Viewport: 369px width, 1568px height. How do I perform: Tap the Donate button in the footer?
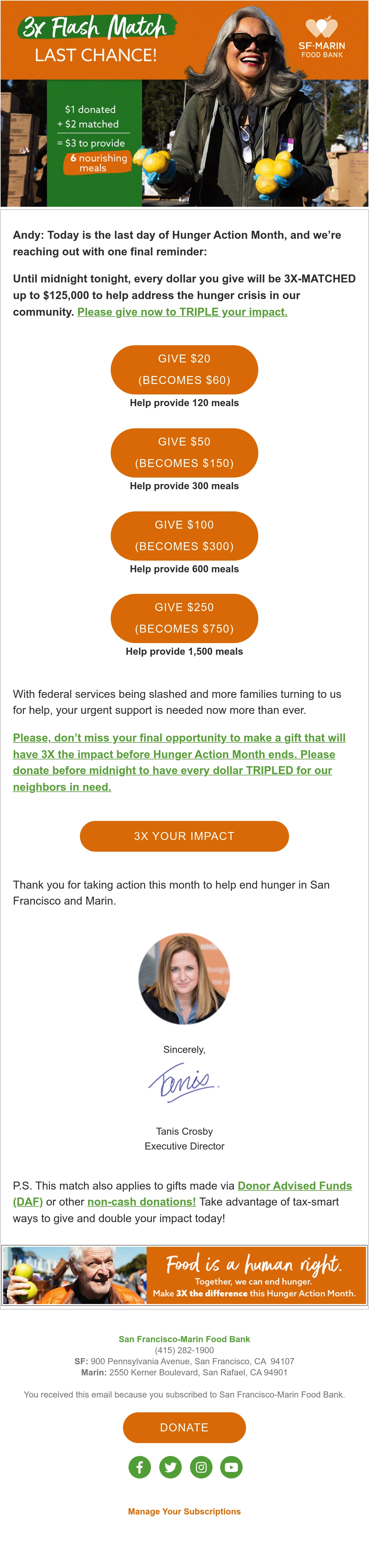point(184,1427)
